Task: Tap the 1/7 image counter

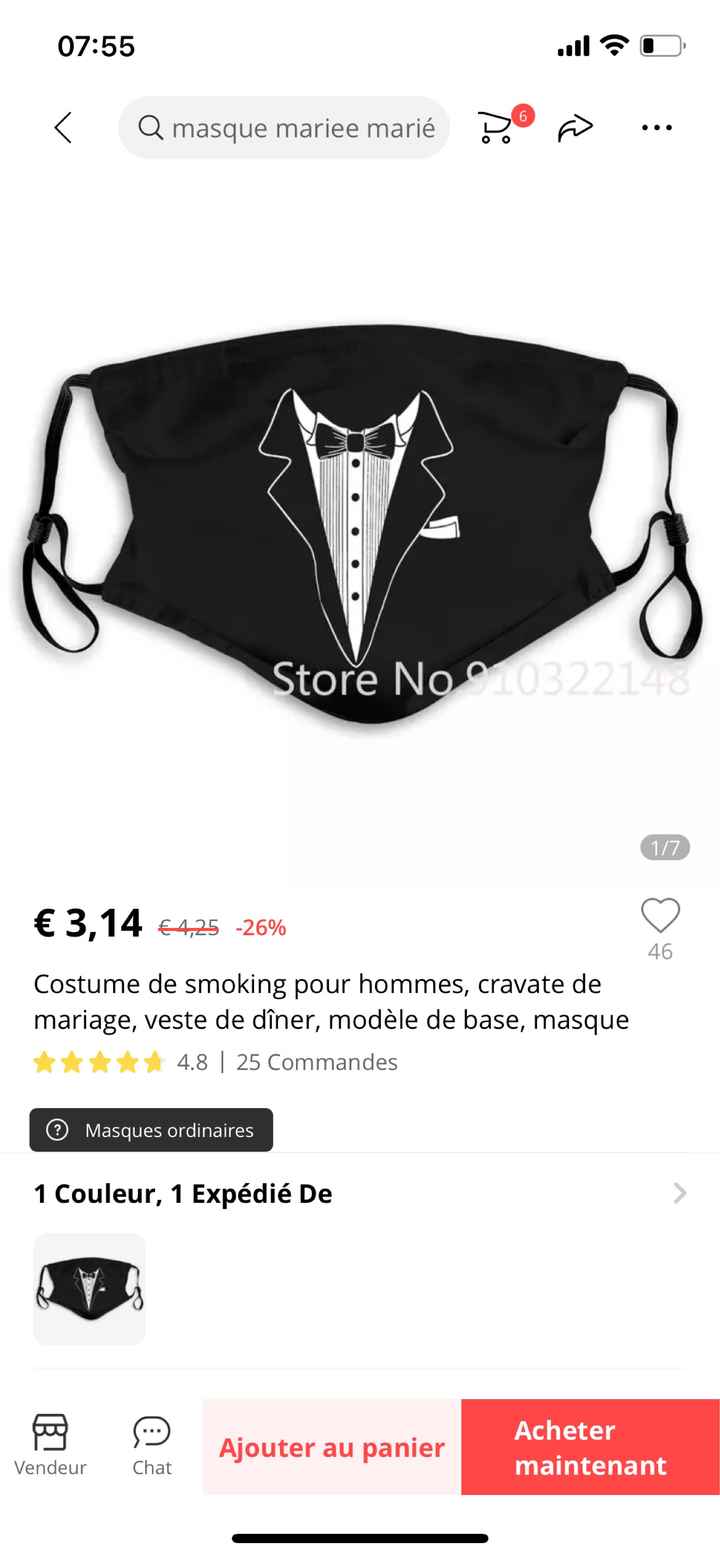Action: click(667, 847)
